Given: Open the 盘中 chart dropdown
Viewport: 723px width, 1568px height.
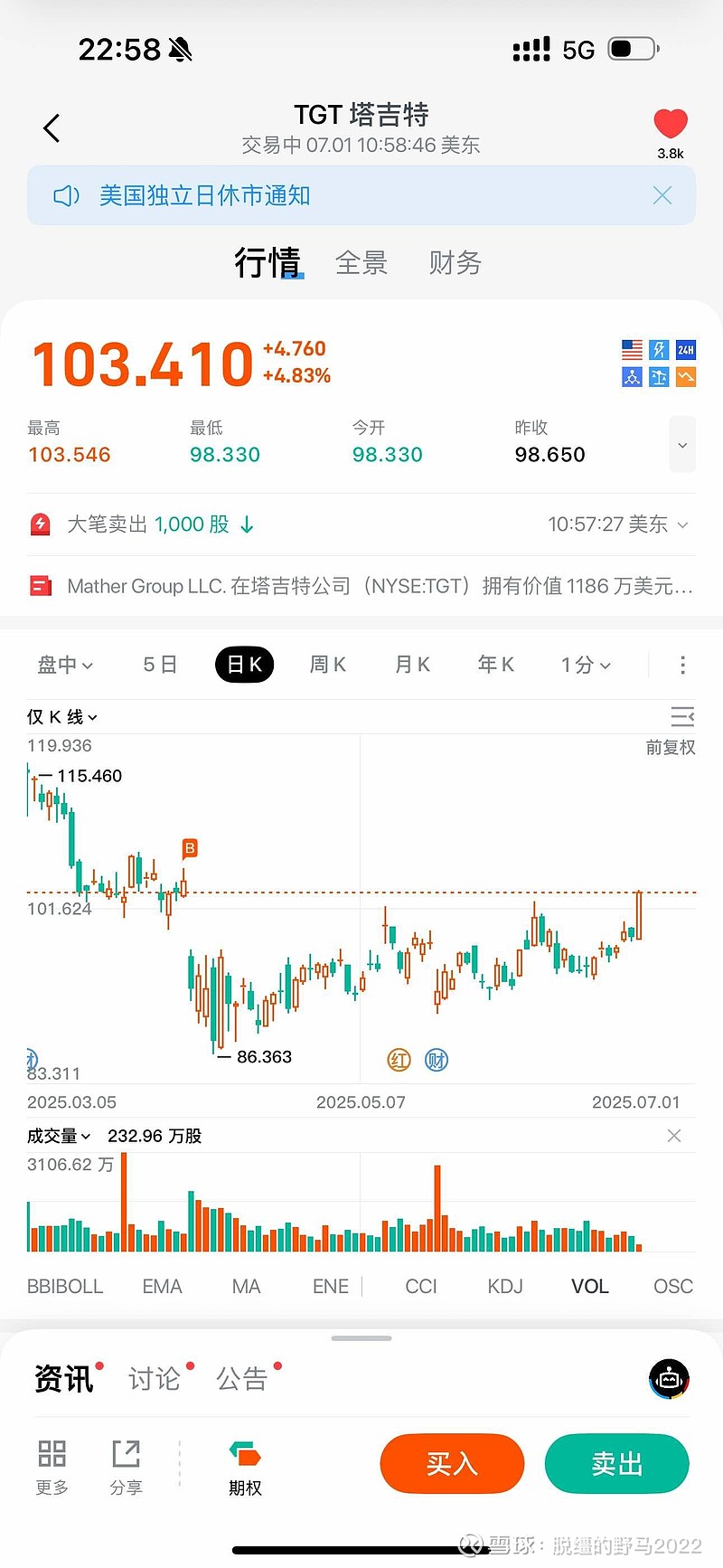Looking at the screenshot, I should click(65, 665).
